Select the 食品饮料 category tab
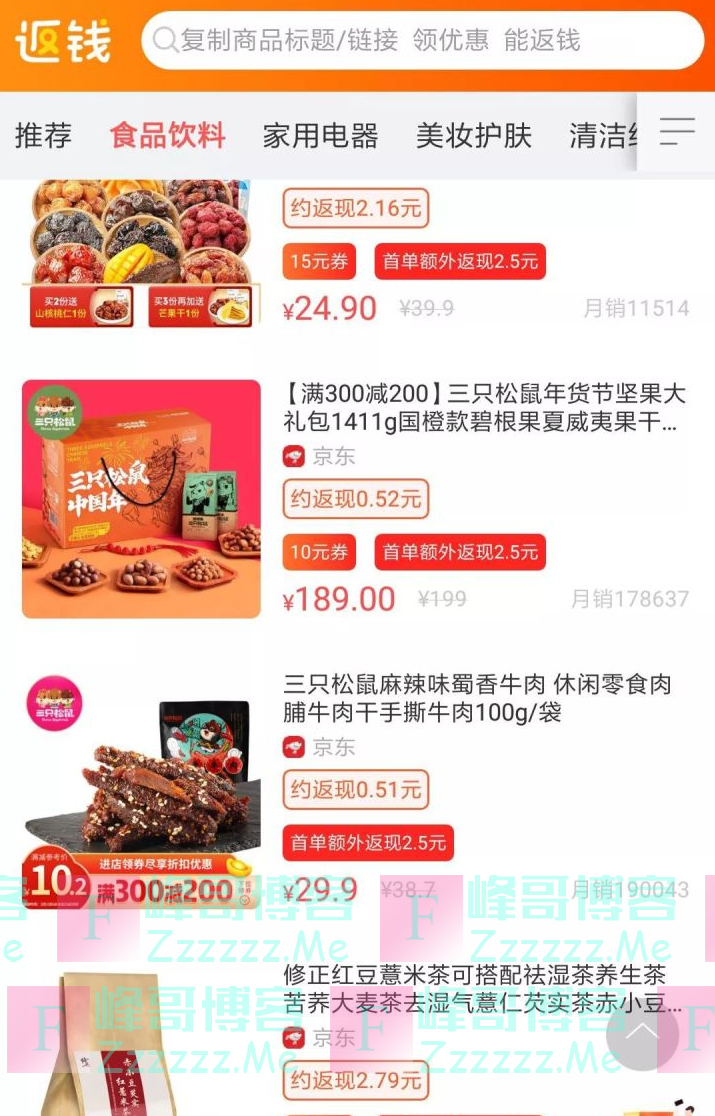Image resolution: width=715 pixels, height=1116 pixels. point(168,135)
